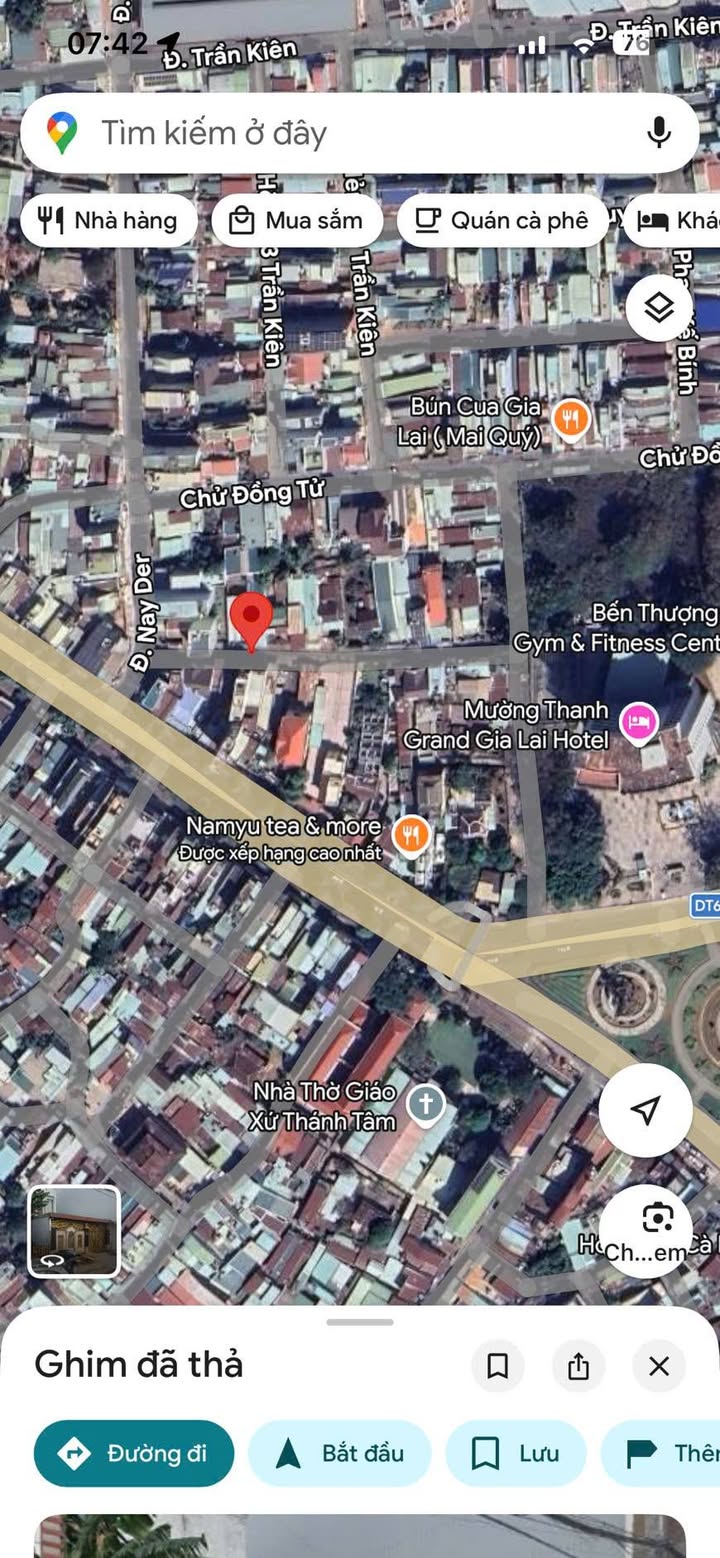
Task: Start voice search with the microphone
Action: [x=658, y=133]
